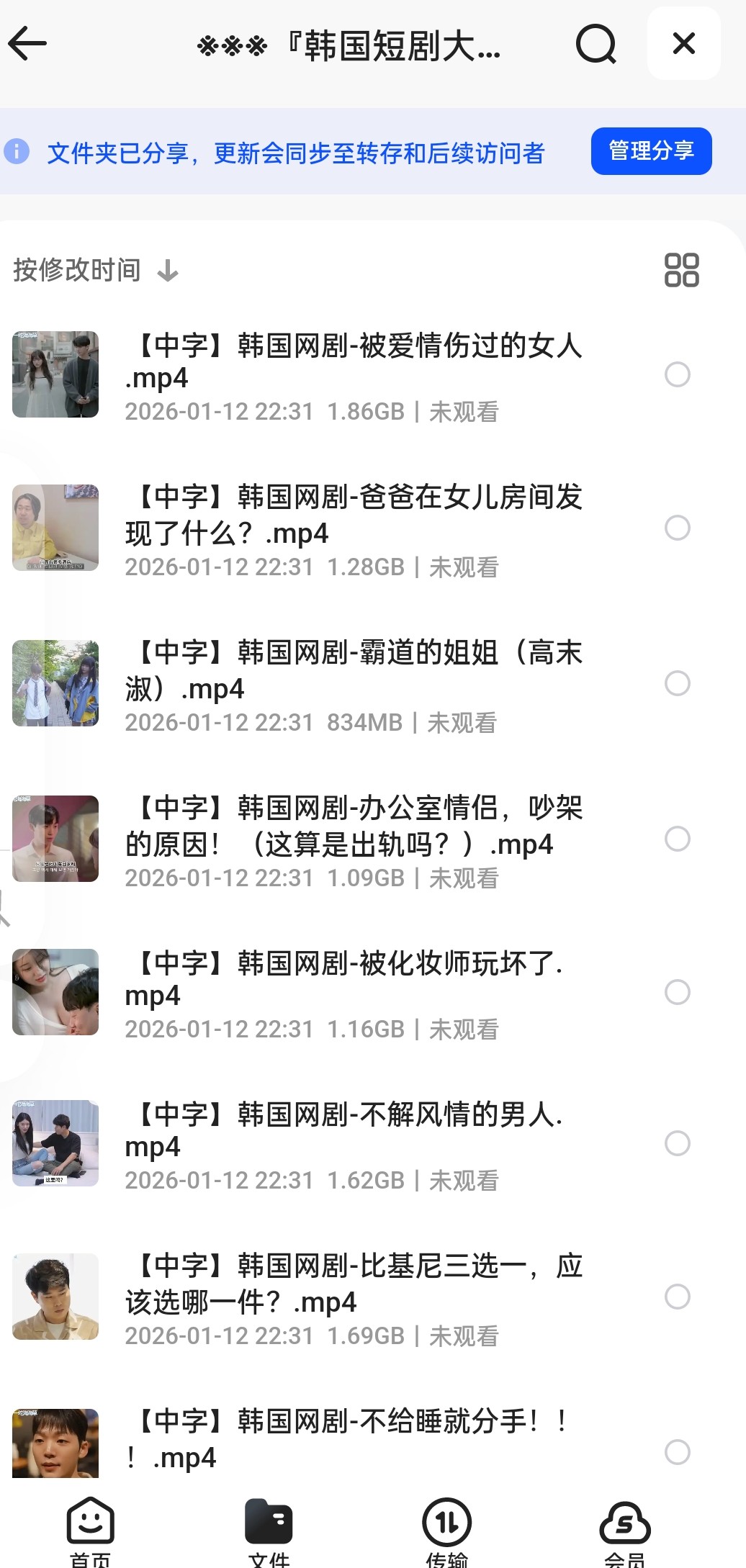
Task: Open the file 被化妆师玩坏了.mp4
Action: tap(344, 979)
